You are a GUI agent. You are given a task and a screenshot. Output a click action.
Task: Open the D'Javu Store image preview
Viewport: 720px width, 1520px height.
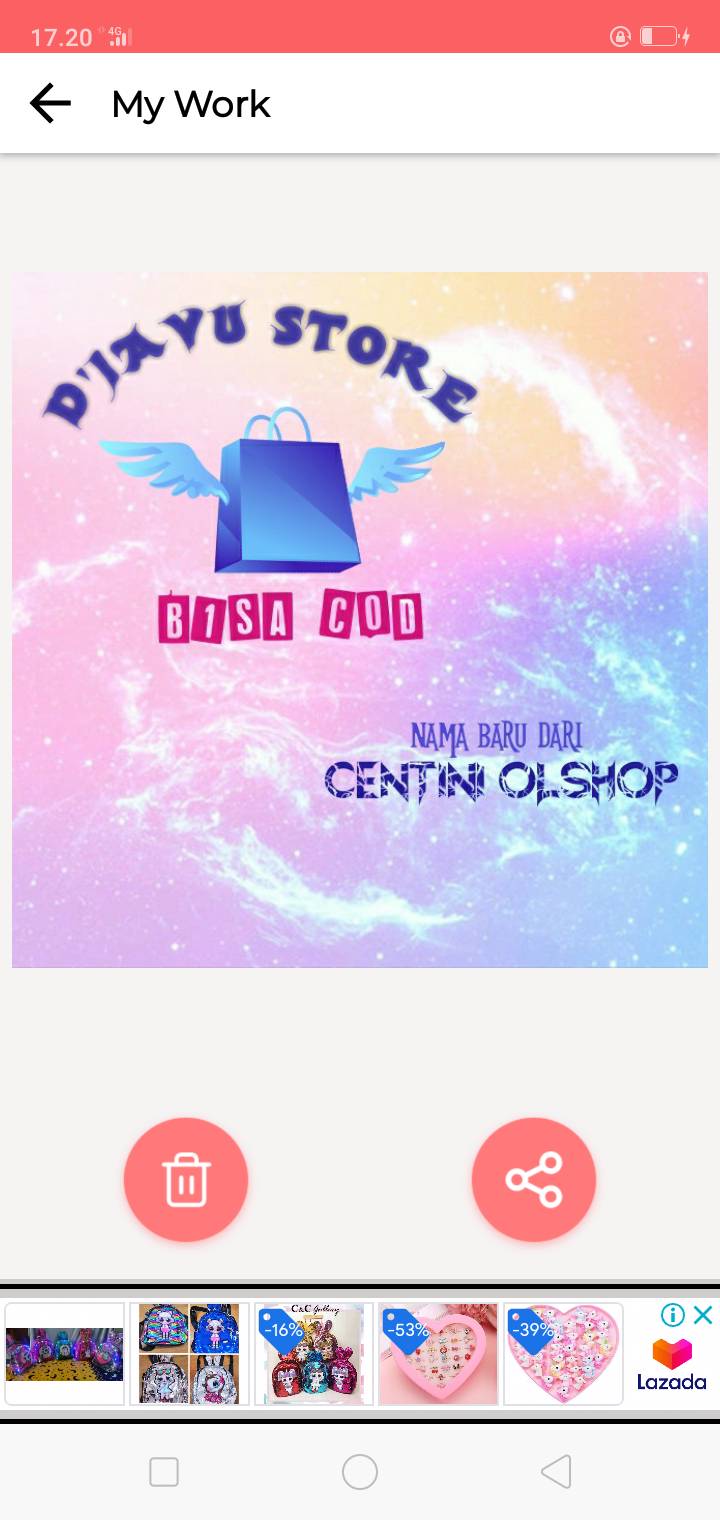click(360, 620)
